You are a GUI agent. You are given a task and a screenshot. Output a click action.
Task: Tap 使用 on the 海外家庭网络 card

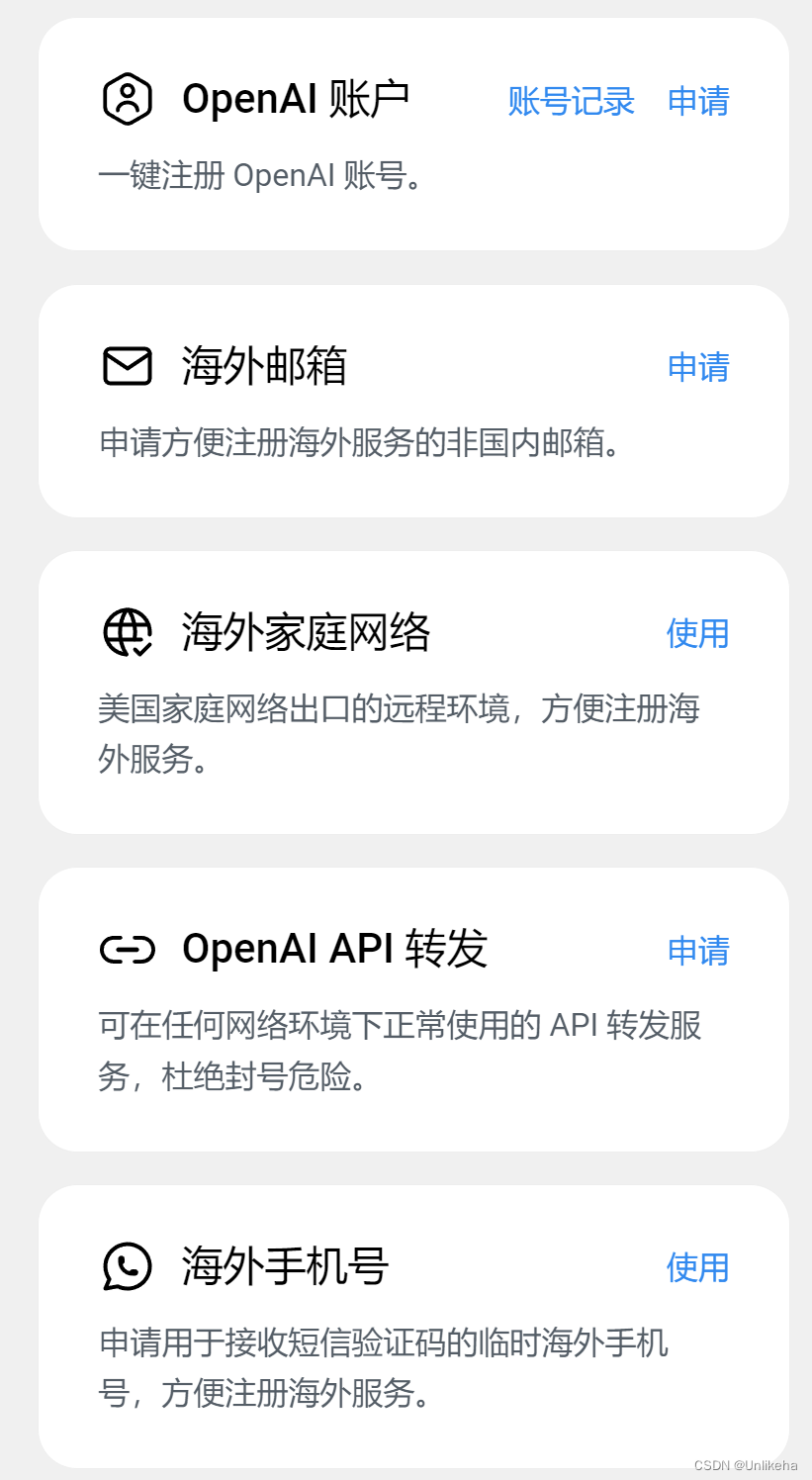point(697,633)
